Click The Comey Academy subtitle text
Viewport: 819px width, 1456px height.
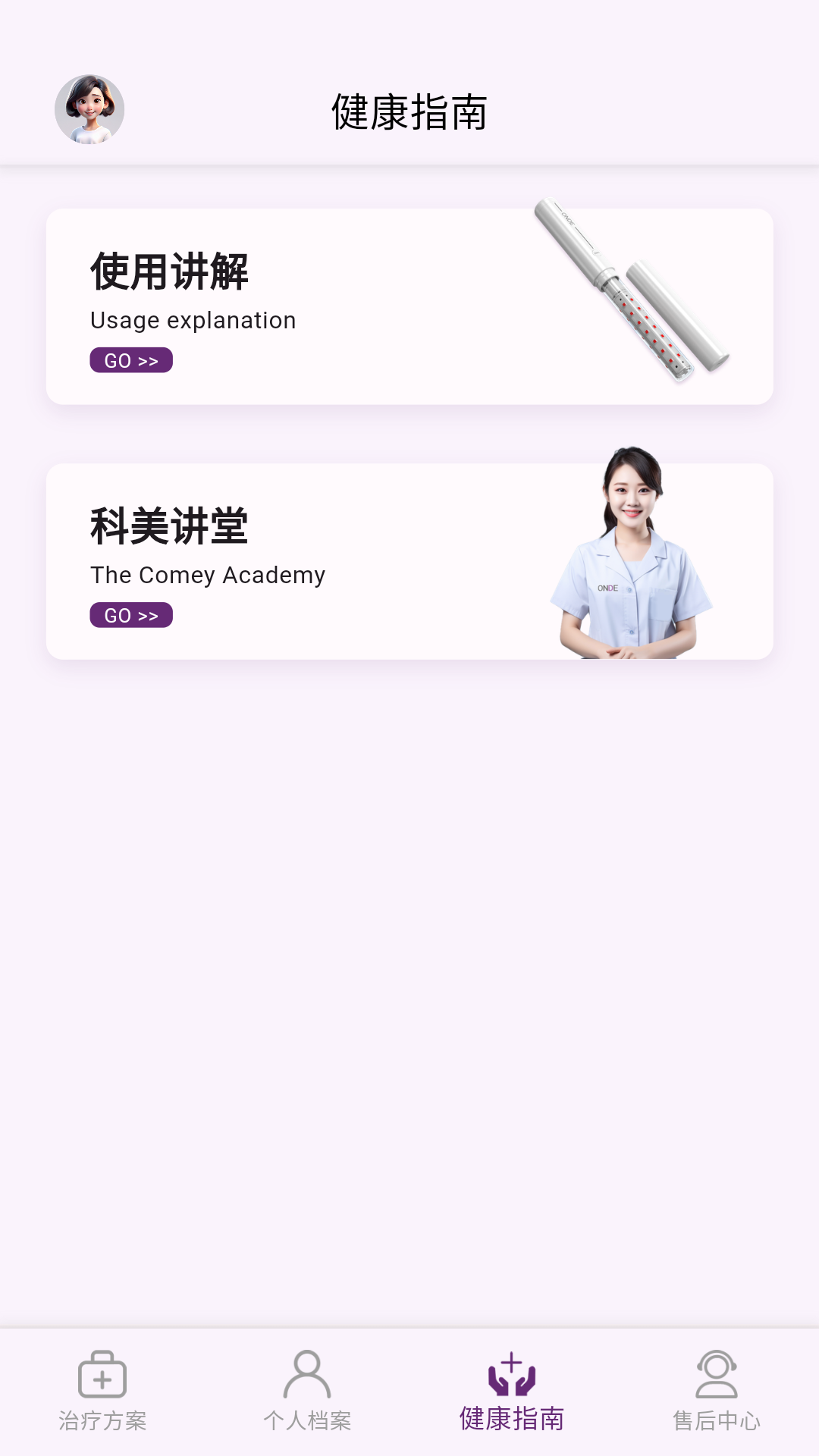coord(206,575)
